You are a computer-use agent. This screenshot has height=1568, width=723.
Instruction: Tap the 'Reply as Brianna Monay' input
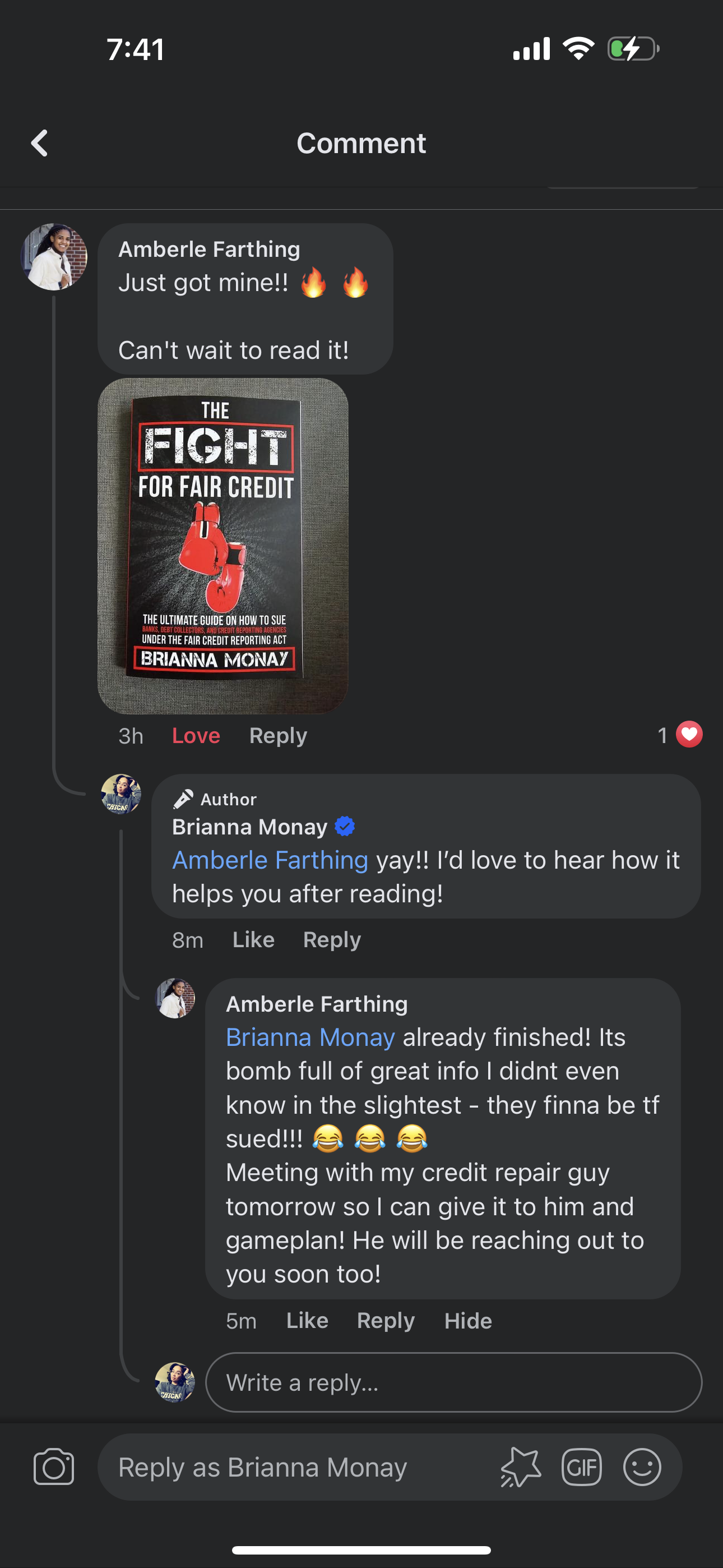pyautogui.click(x=292, y=1467)
